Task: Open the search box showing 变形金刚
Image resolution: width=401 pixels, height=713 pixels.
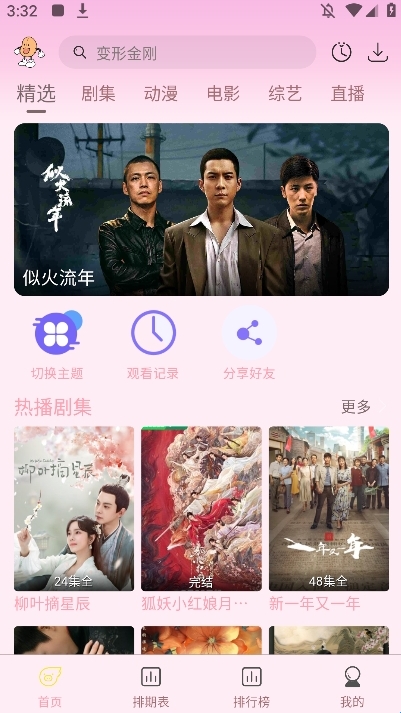Action: [187, 52]
